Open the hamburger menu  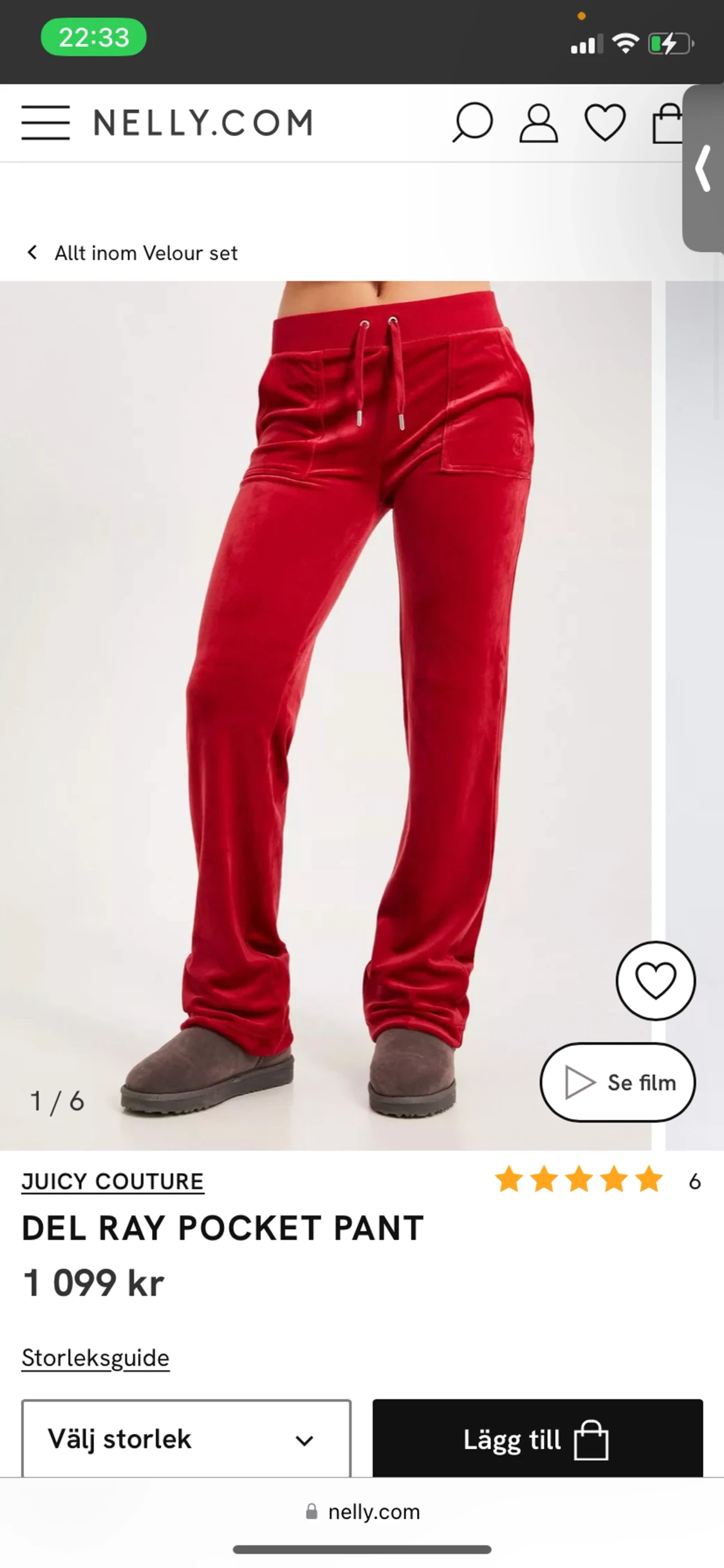pos(45,122)
